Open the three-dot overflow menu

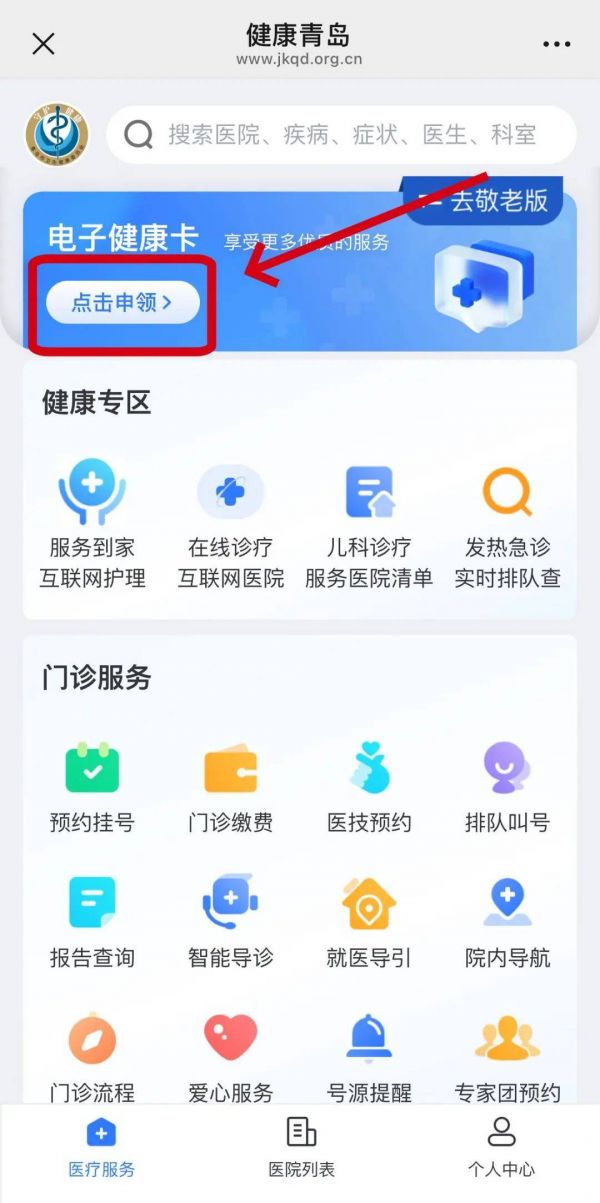tap(556, 44)
